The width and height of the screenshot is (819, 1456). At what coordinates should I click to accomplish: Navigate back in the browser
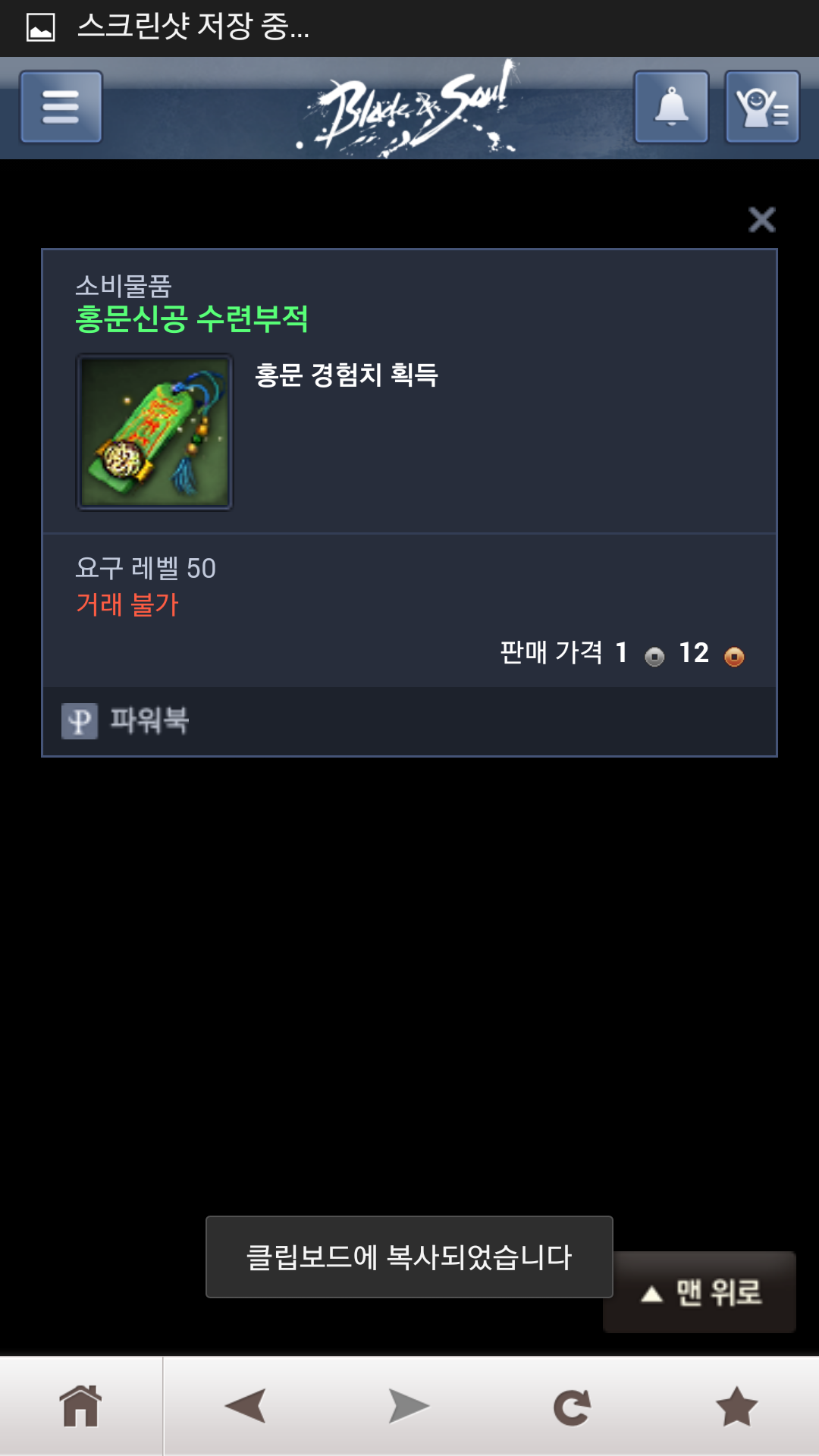tap(246, 1407)
